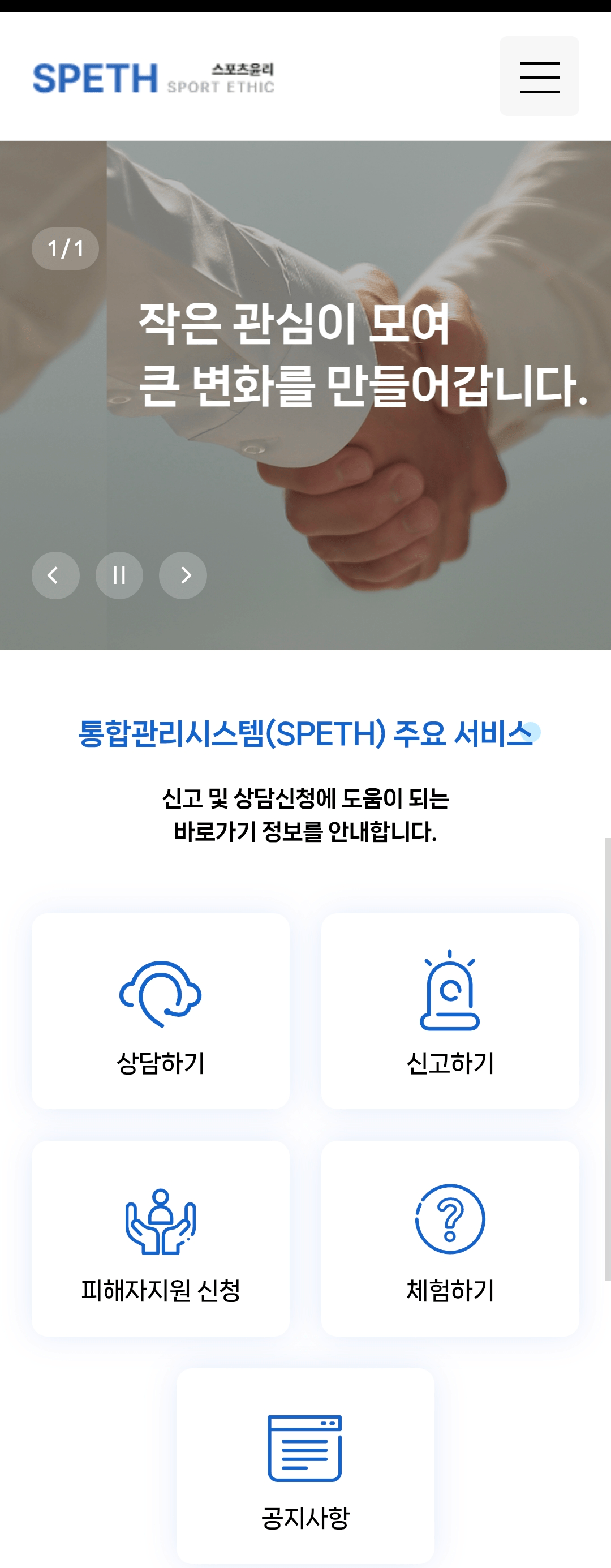
Task: Open 피해자지원 신청 card
Action: point(161,1238)
